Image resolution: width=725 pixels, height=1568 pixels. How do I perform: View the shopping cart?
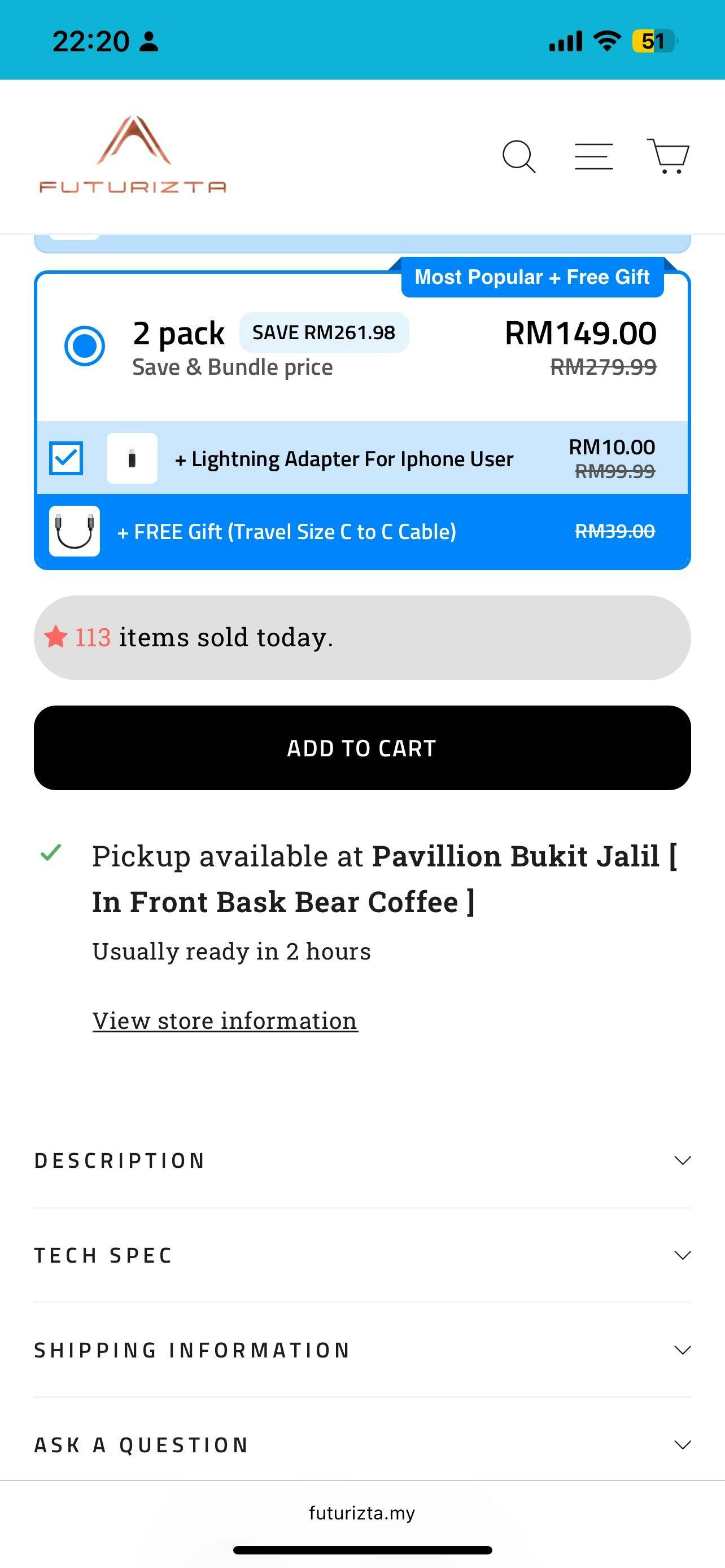pos(668,156)
